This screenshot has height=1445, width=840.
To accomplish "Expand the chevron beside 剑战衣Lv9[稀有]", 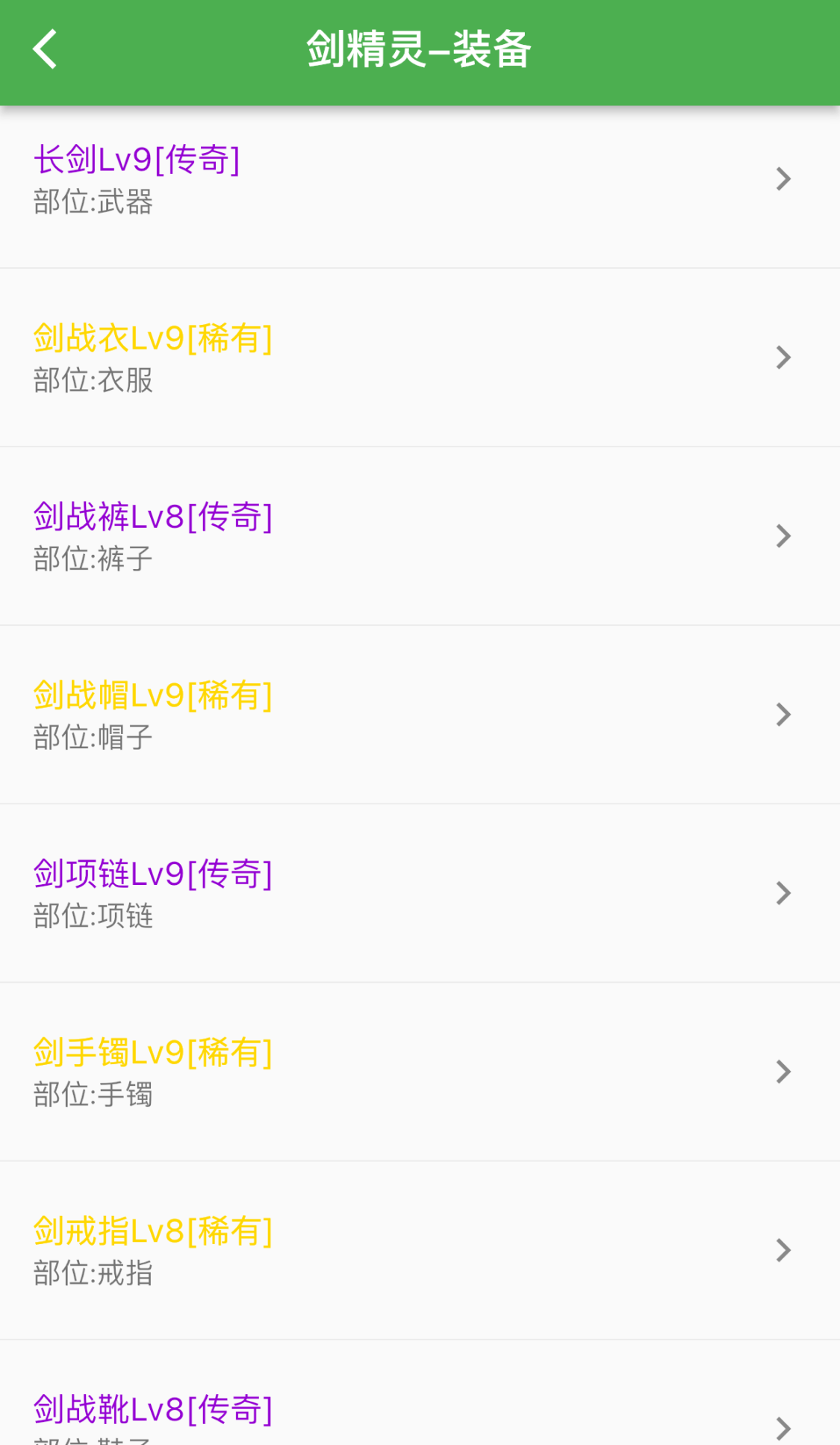I will point(783,357).
